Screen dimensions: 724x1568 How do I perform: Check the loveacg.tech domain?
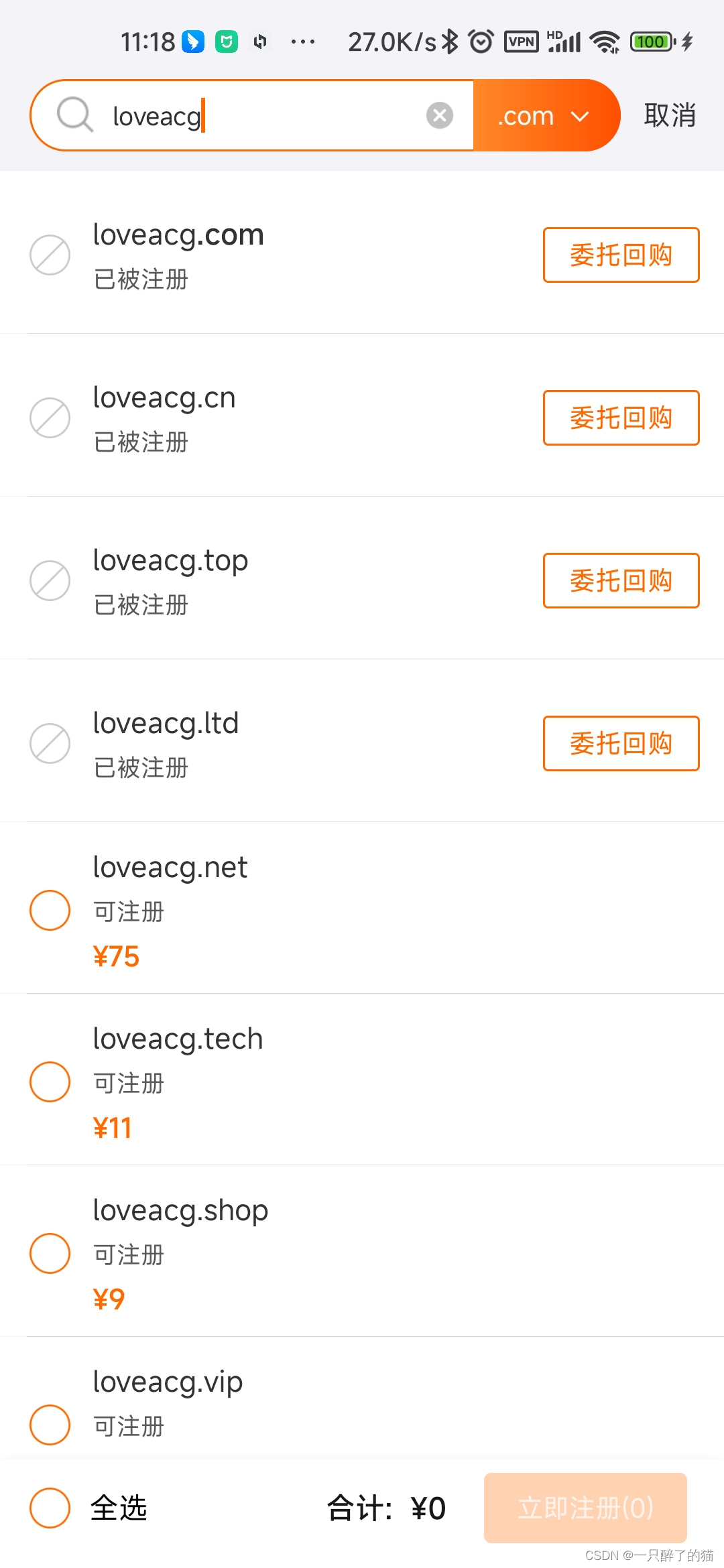tap(50, 1082)
